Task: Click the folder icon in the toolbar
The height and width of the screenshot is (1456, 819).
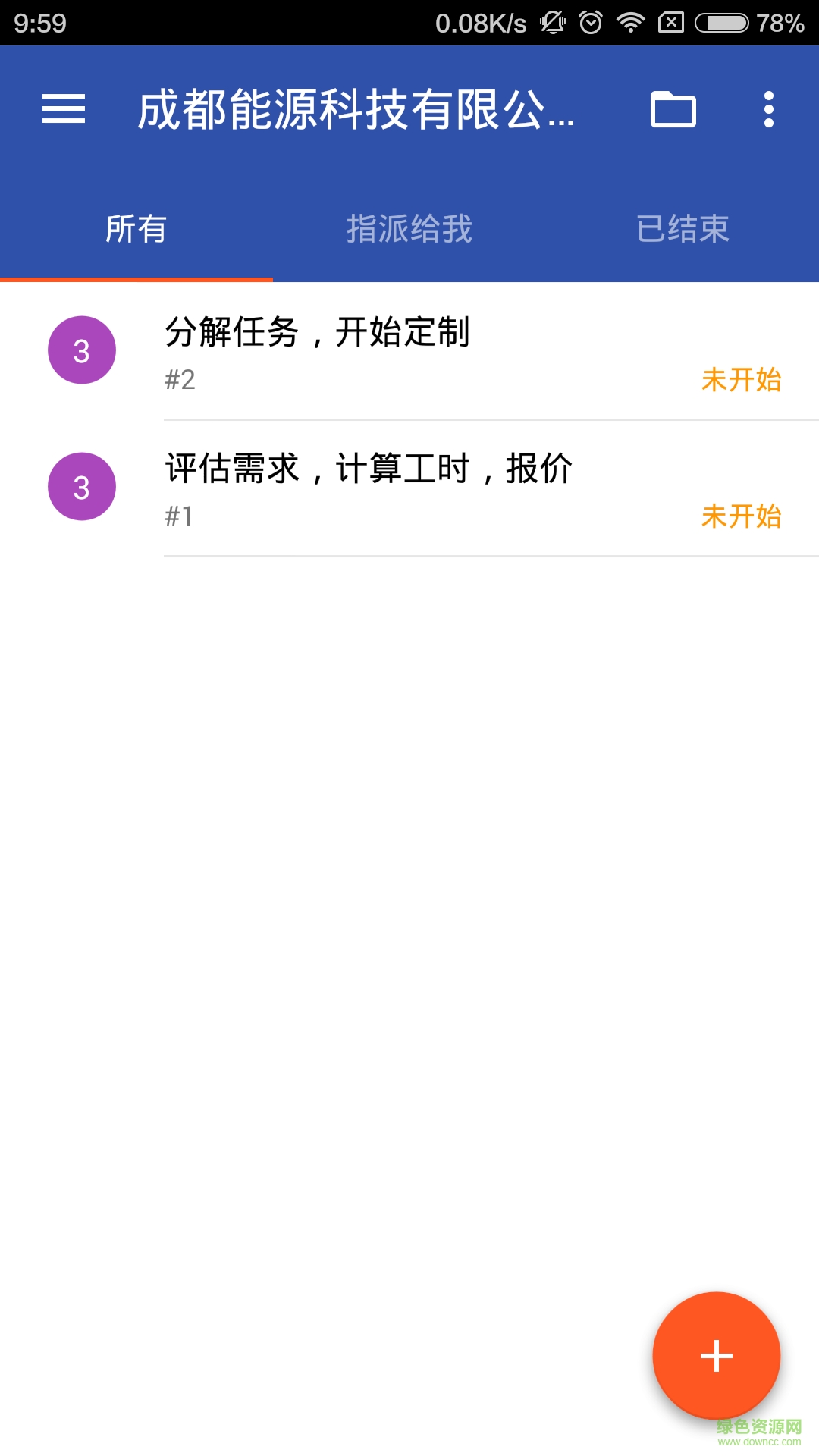Action: pyautogui.click(x=673, y=110)
